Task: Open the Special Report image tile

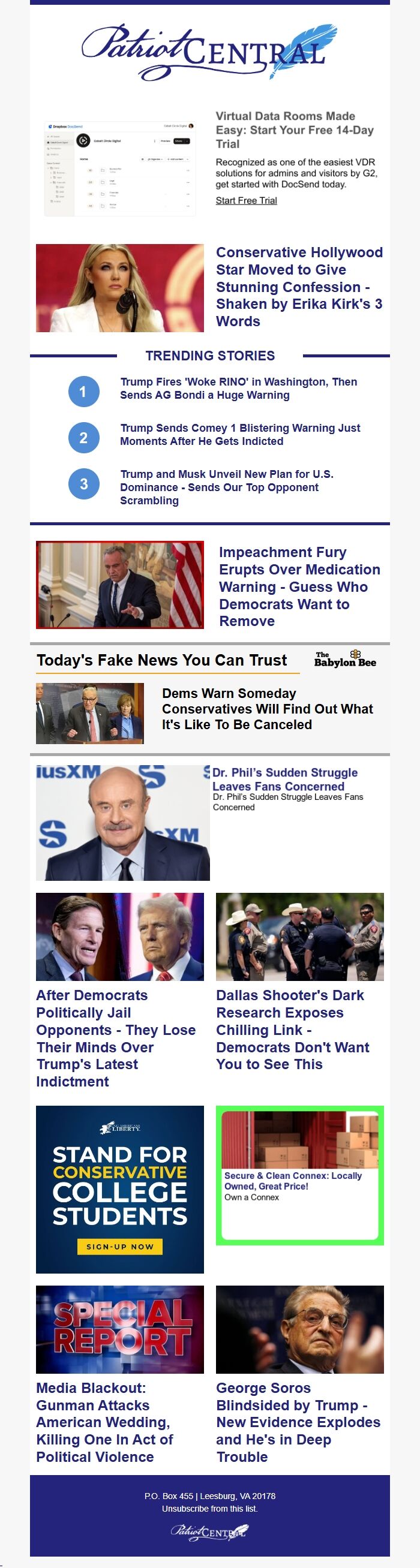Action: [120, 1329]
